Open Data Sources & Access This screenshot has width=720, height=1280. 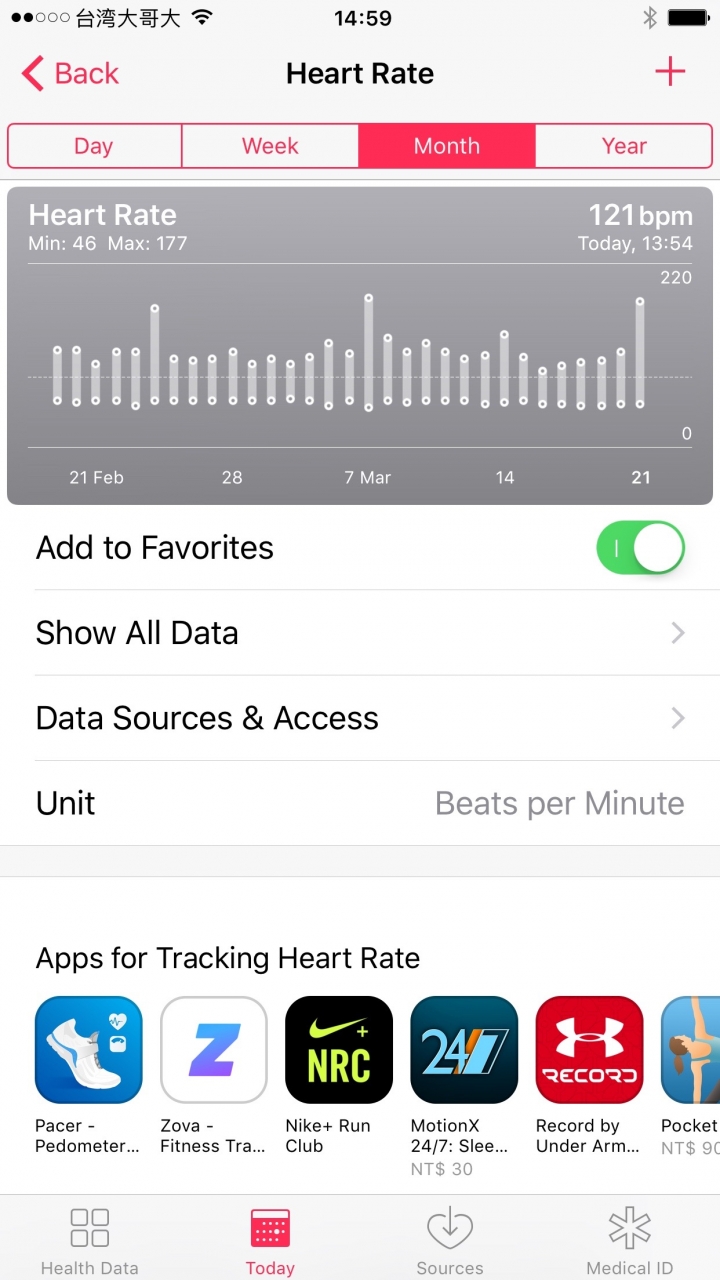tap(360, 718)
